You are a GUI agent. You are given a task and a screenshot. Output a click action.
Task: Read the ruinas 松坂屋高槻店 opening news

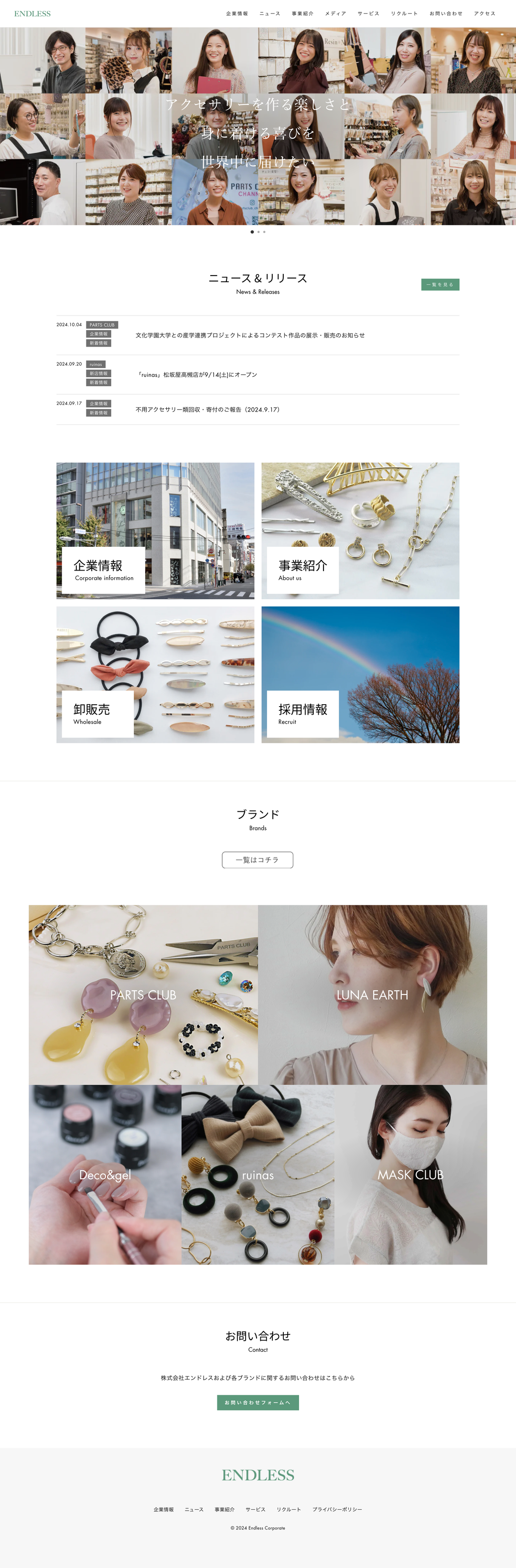pyautogui.click(x=197, y=375)
